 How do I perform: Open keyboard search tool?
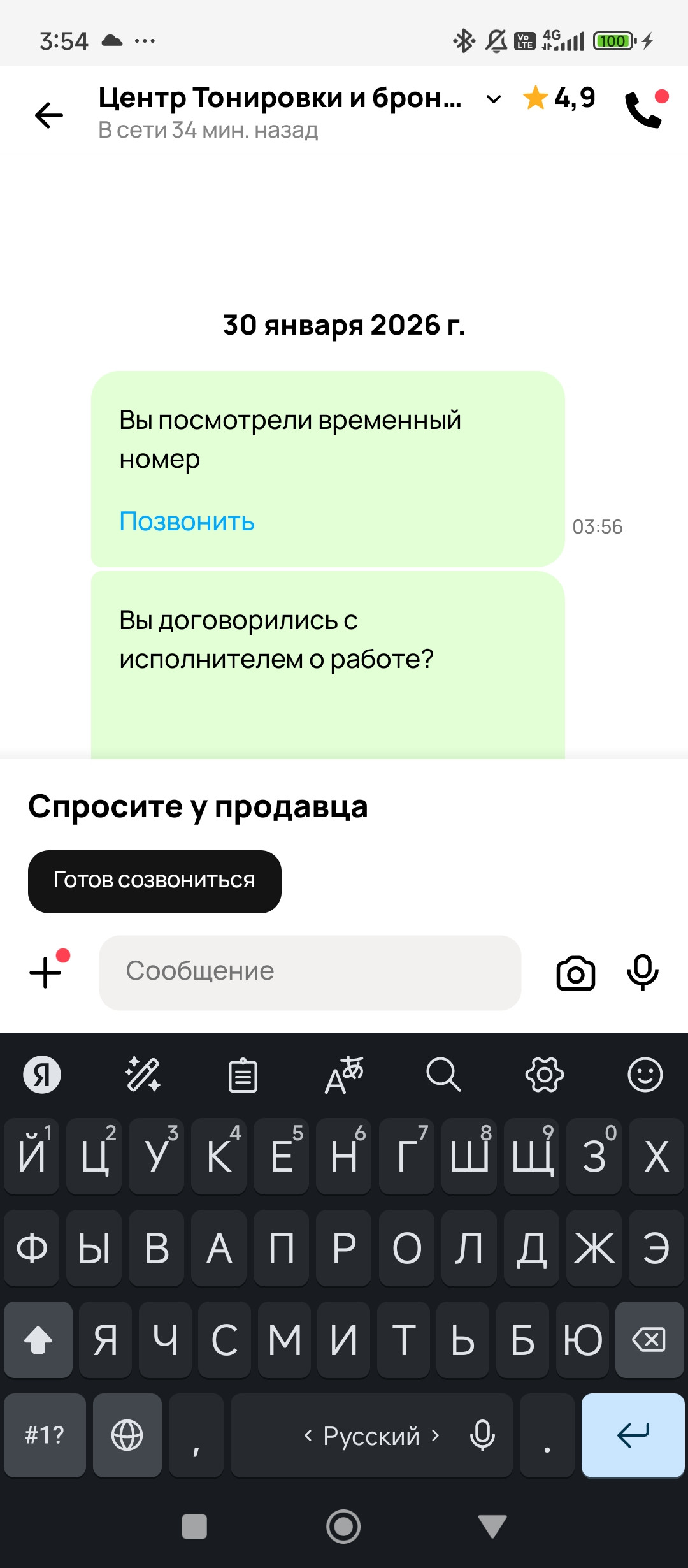[x=443, y=1075]
